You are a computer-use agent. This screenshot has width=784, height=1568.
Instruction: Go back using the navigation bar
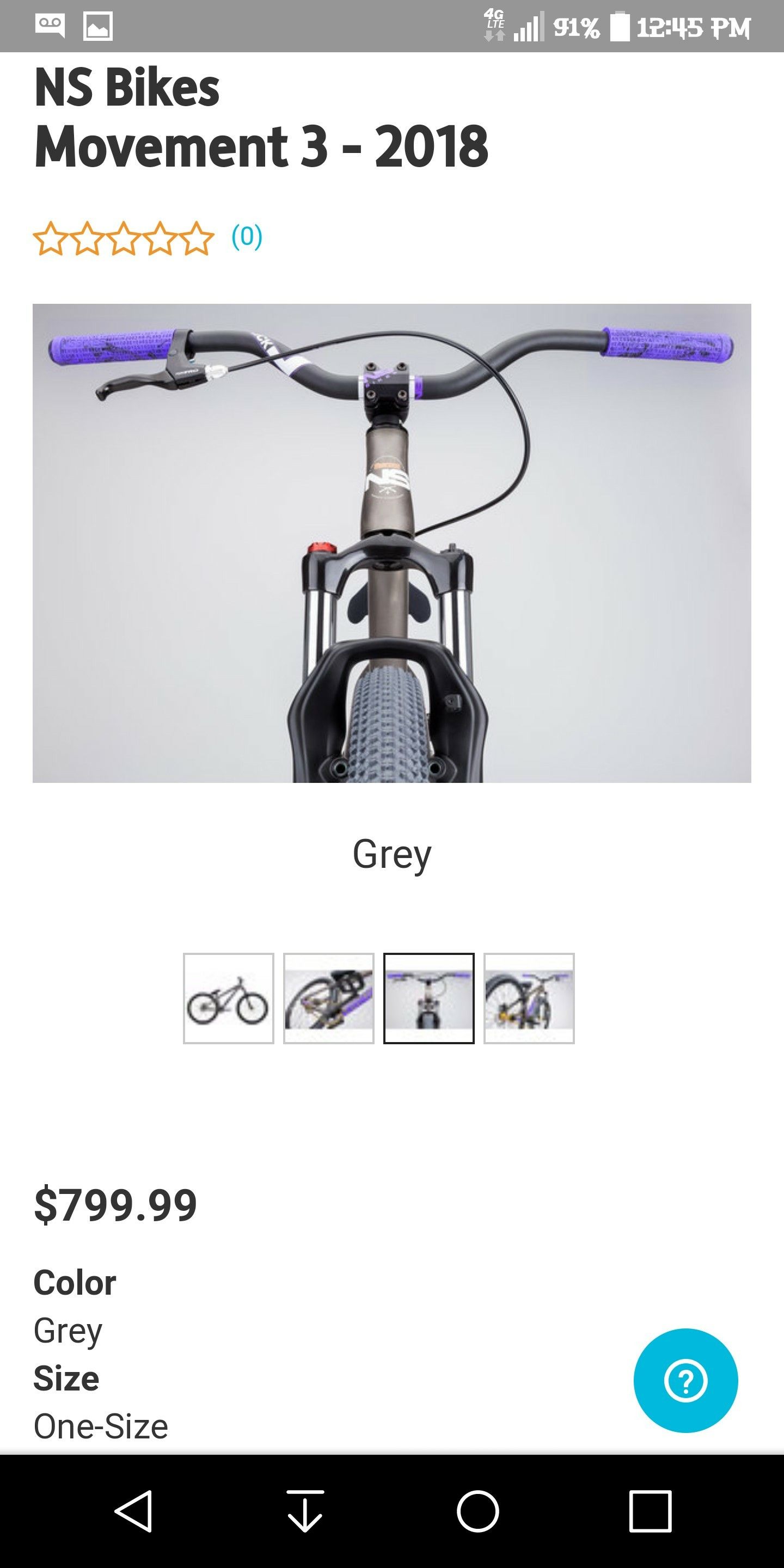(x=133, y=1511)
